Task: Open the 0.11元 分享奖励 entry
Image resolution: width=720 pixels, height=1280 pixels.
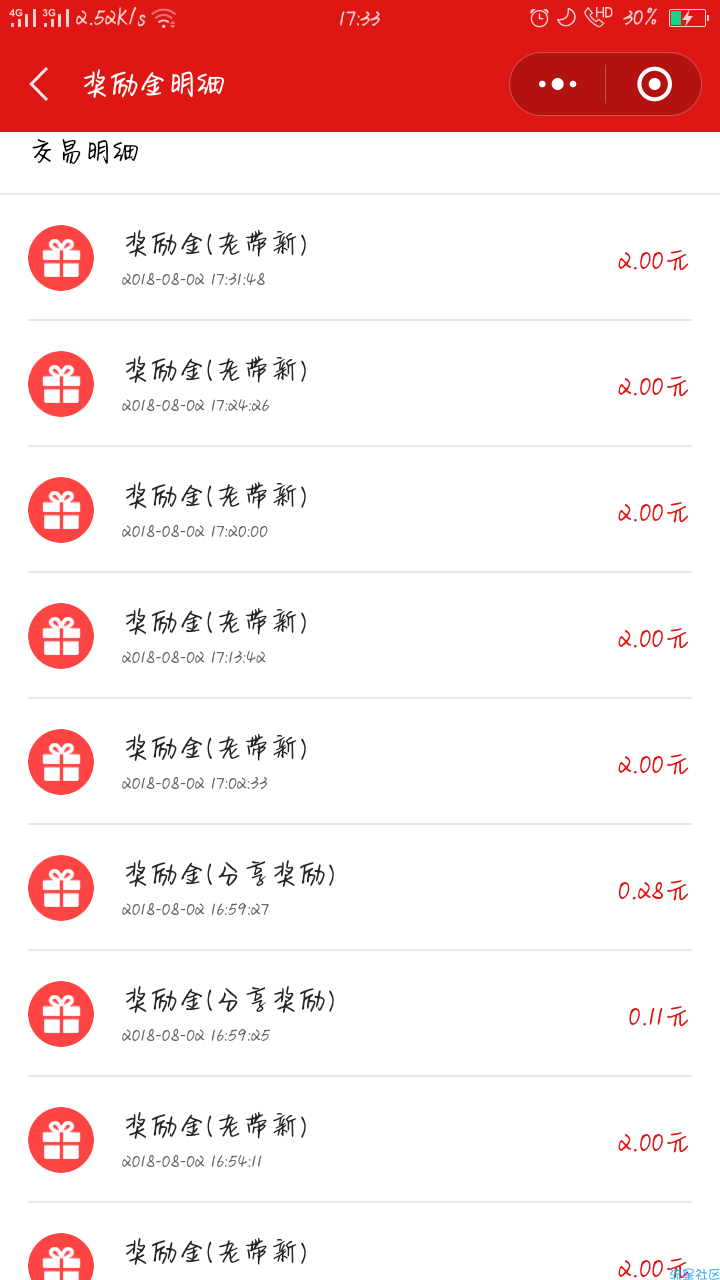Action: tap(360, 1014)
